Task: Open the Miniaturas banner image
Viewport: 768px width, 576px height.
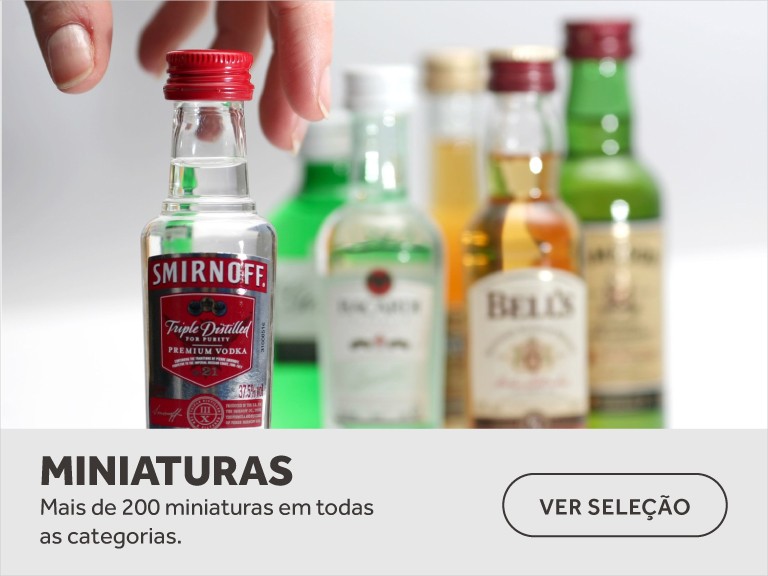Action: (384, 215)
